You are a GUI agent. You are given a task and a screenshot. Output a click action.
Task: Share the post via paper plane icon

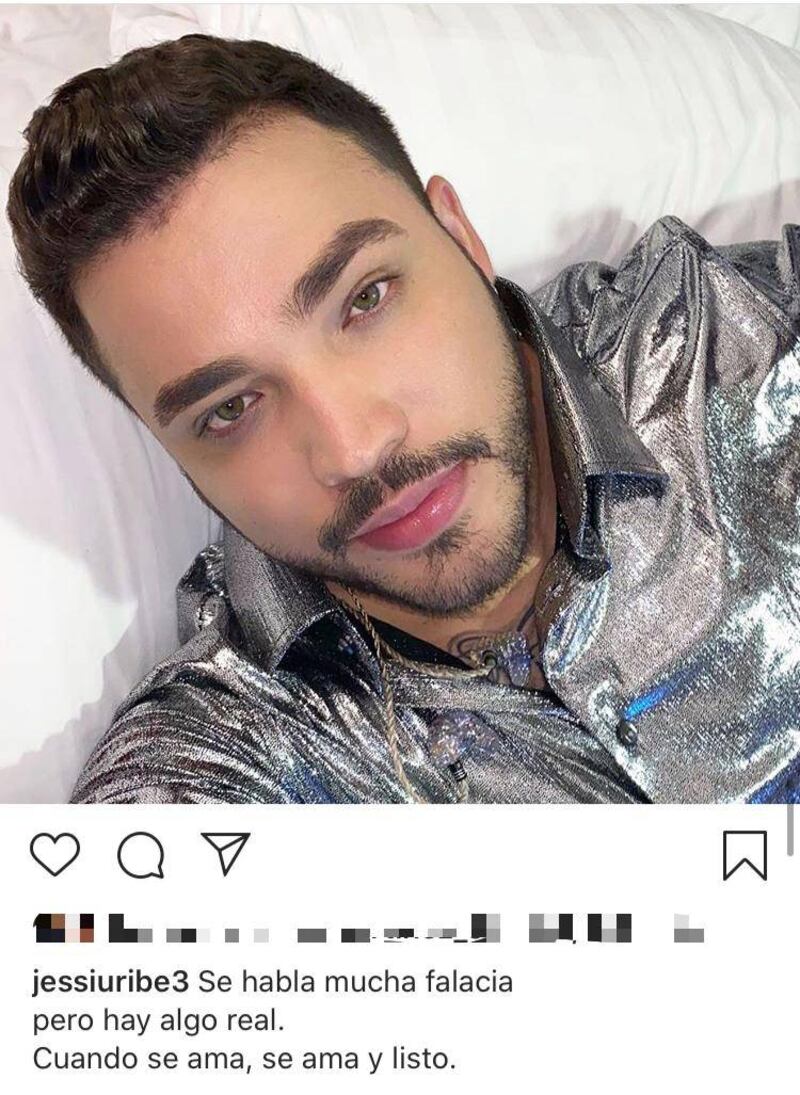(225, 853)
